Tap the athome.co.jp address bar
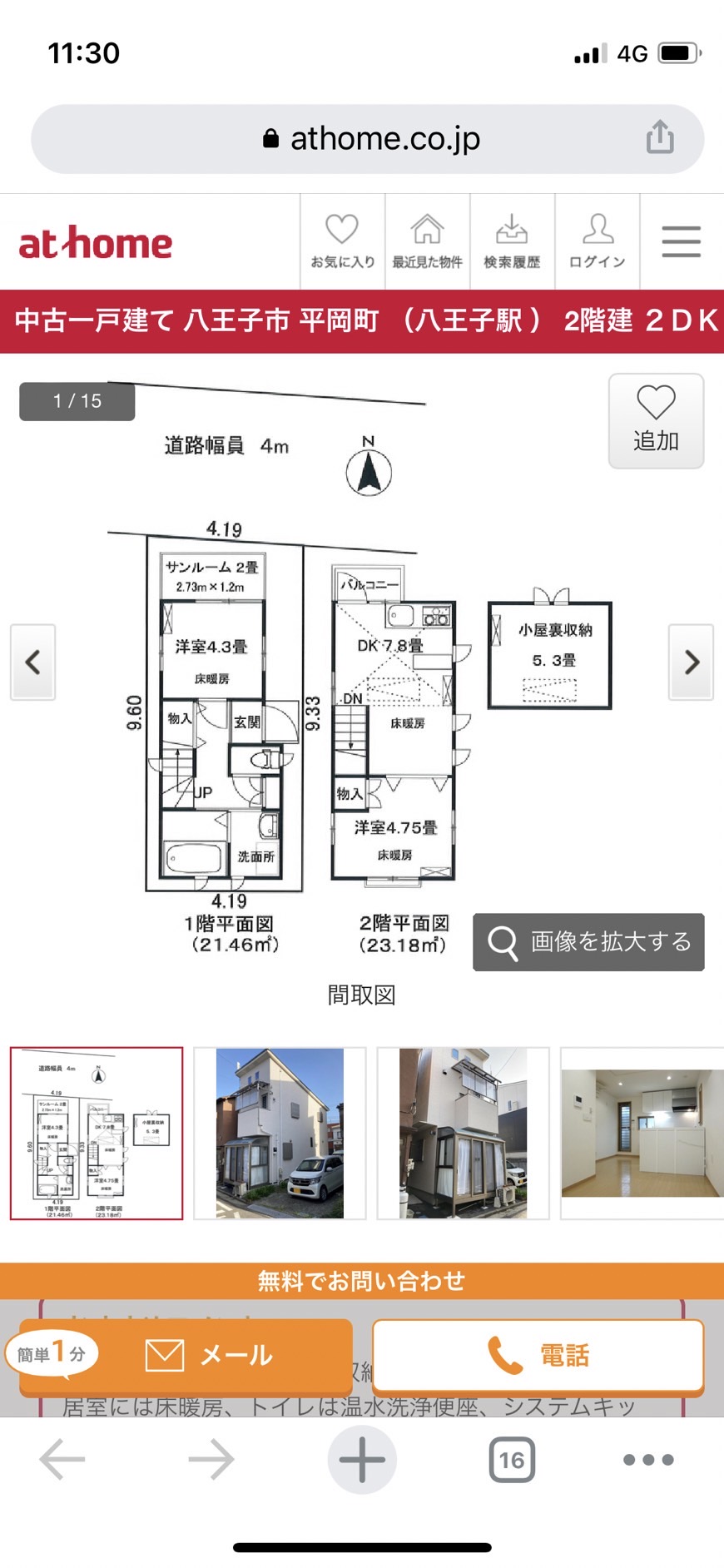The image size is (724, 1568). point(367,139)
